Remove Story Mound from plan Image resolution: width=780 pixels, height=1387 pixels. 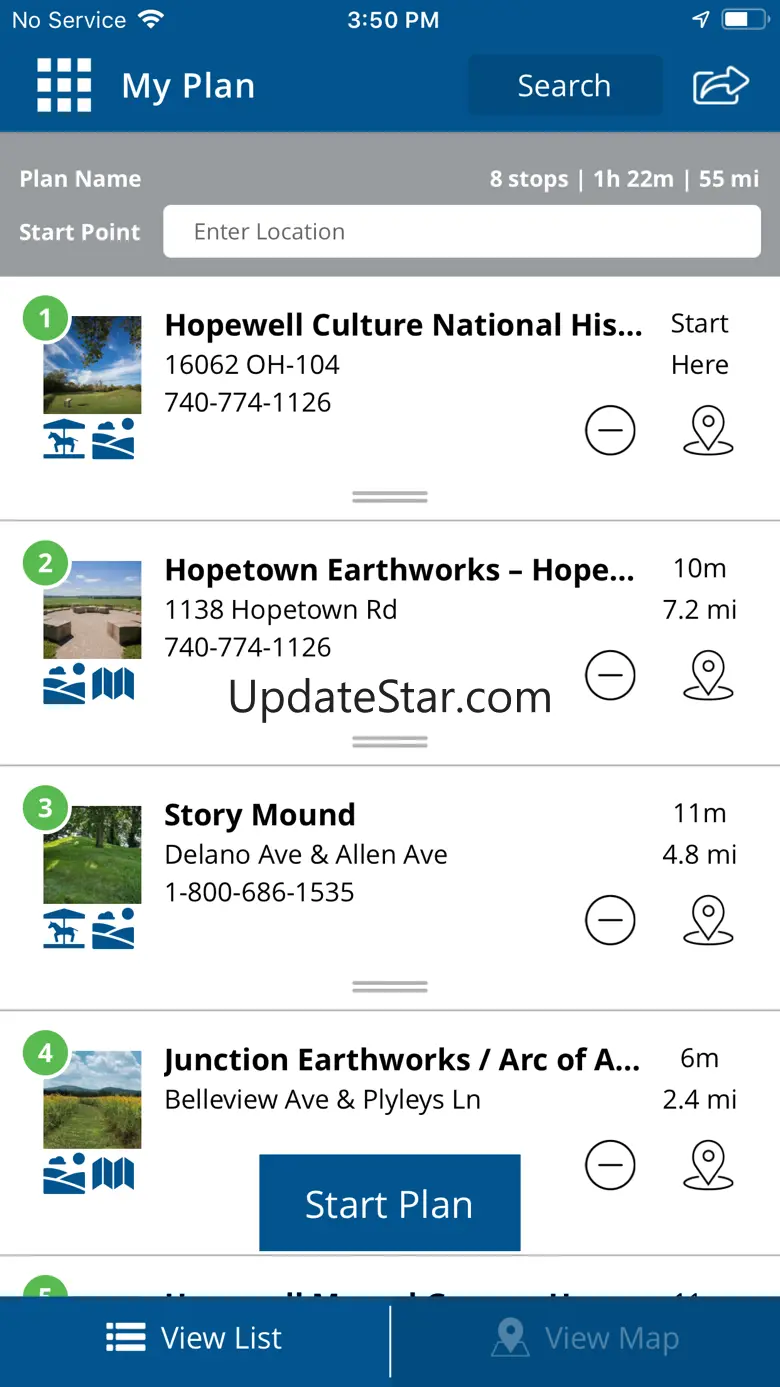(610, 920)
